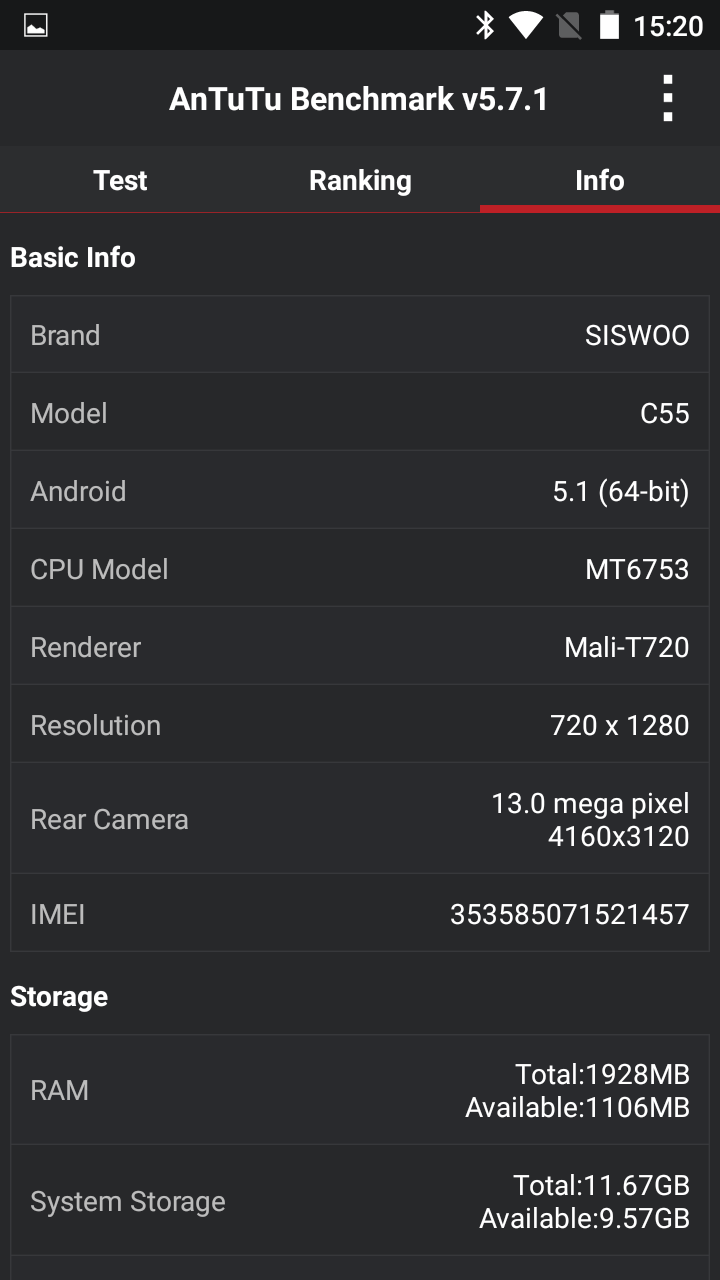Select the Info tab
The height and width of the screenshot is (1280, 720).
[x=600, y=180]
